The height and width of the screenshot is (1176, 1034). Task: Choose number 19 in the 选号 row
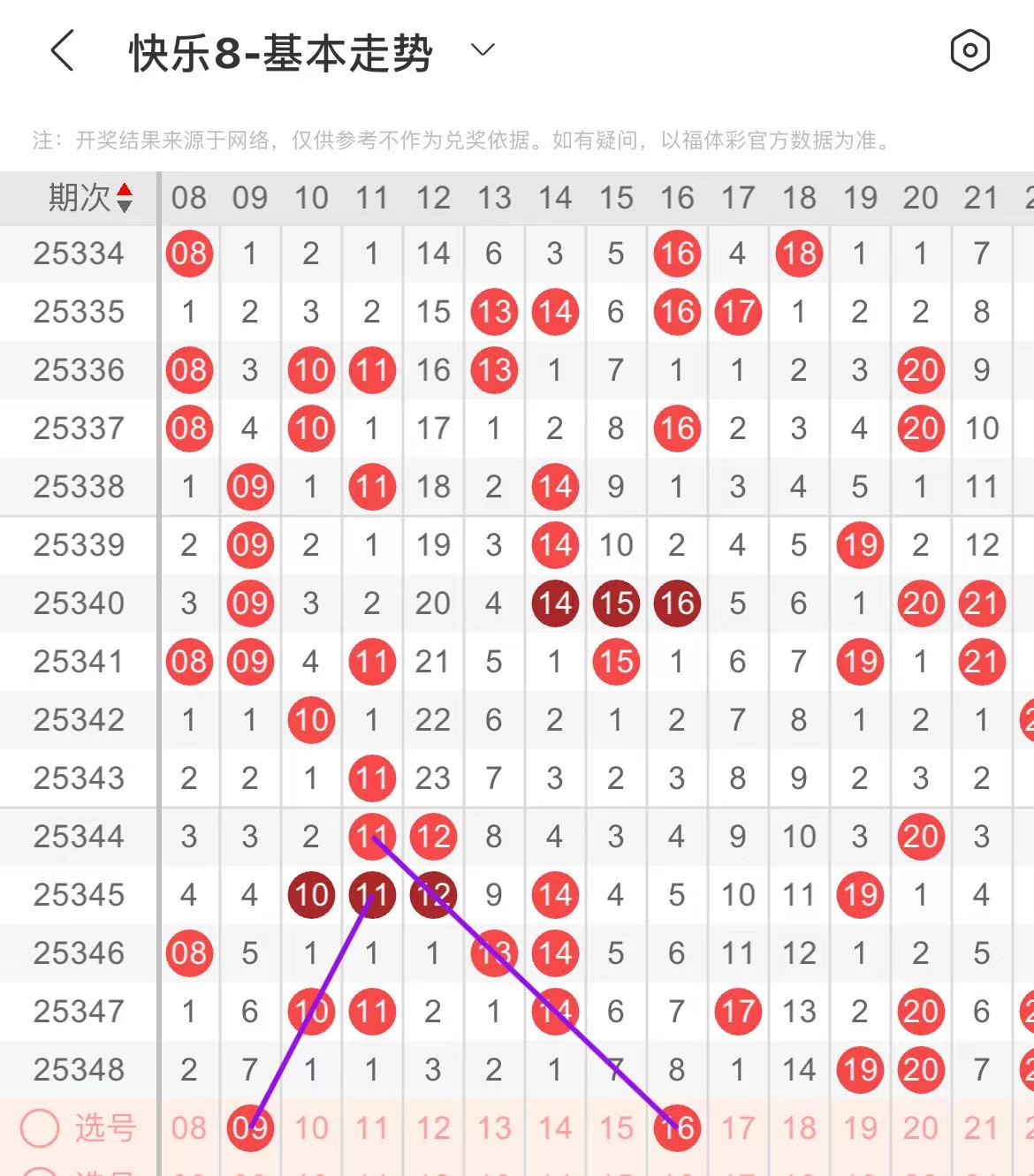pyautogui.click(x=860, y=1128)
